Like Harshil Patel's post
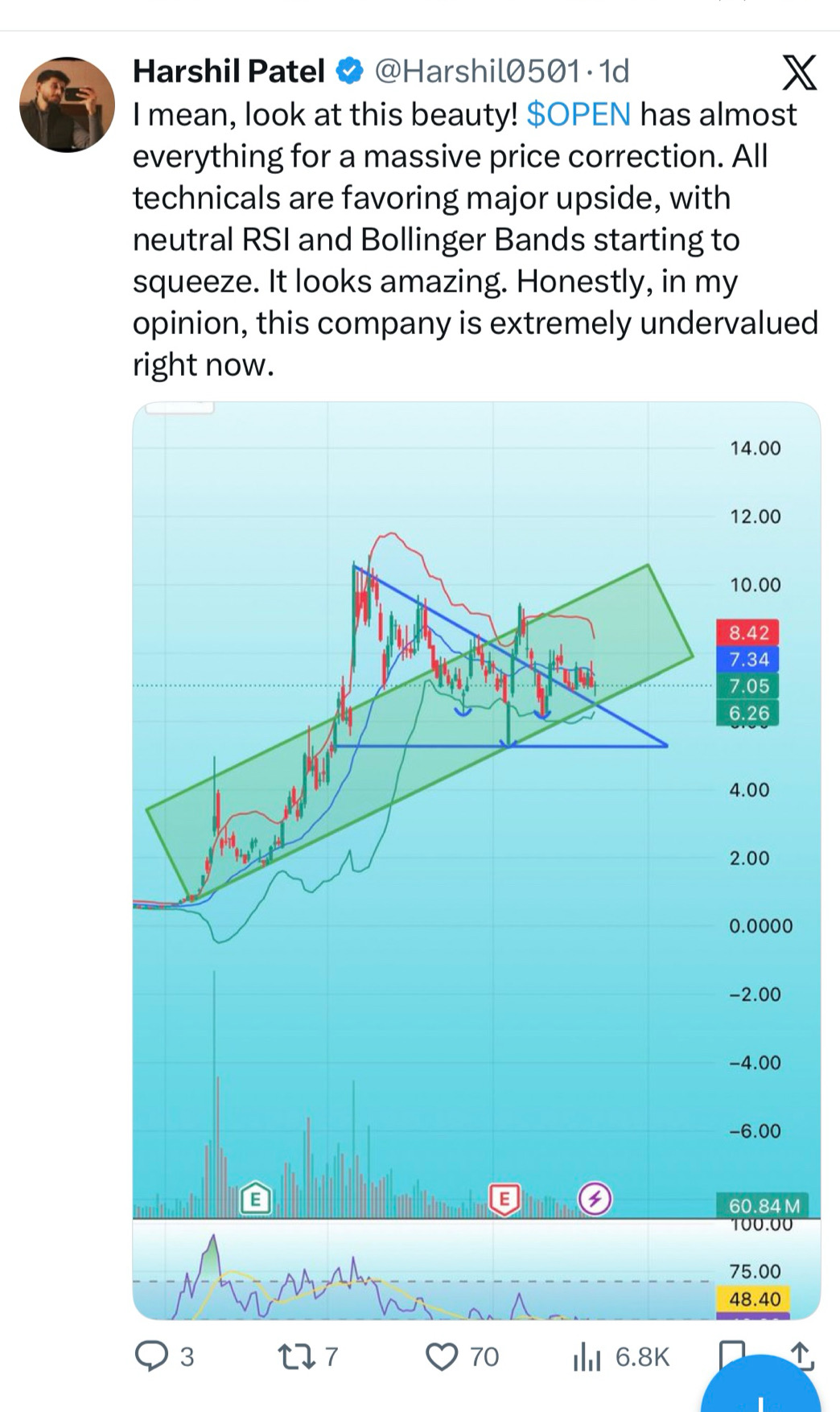Viewport: 840px width, 1412px height. [462, 1356]
